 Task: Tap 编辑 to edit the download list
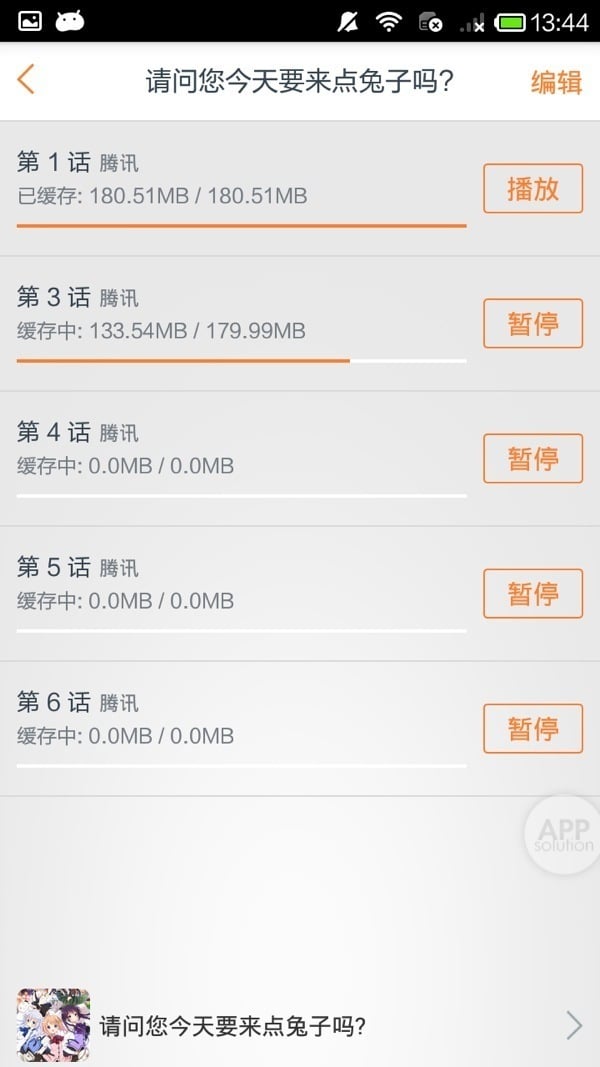(556, 82)
